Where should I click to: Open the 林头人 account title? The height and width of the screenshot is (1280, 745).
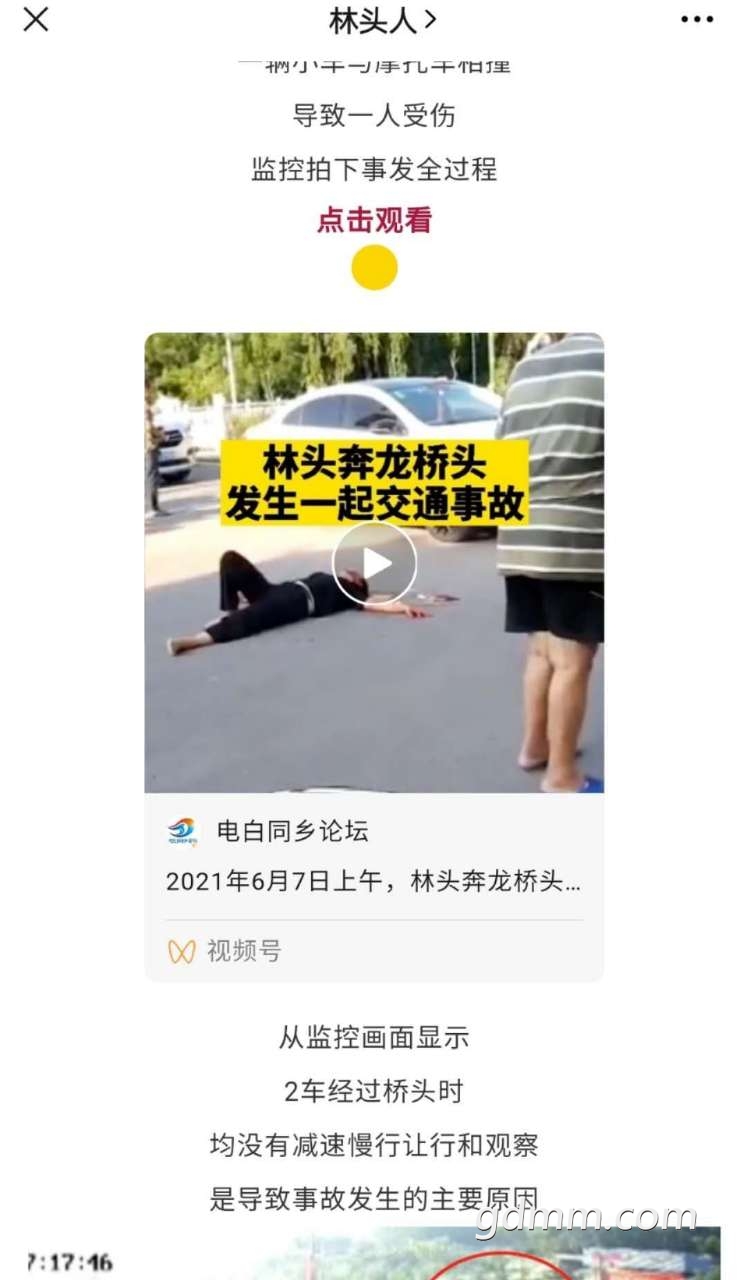point(383,19)
